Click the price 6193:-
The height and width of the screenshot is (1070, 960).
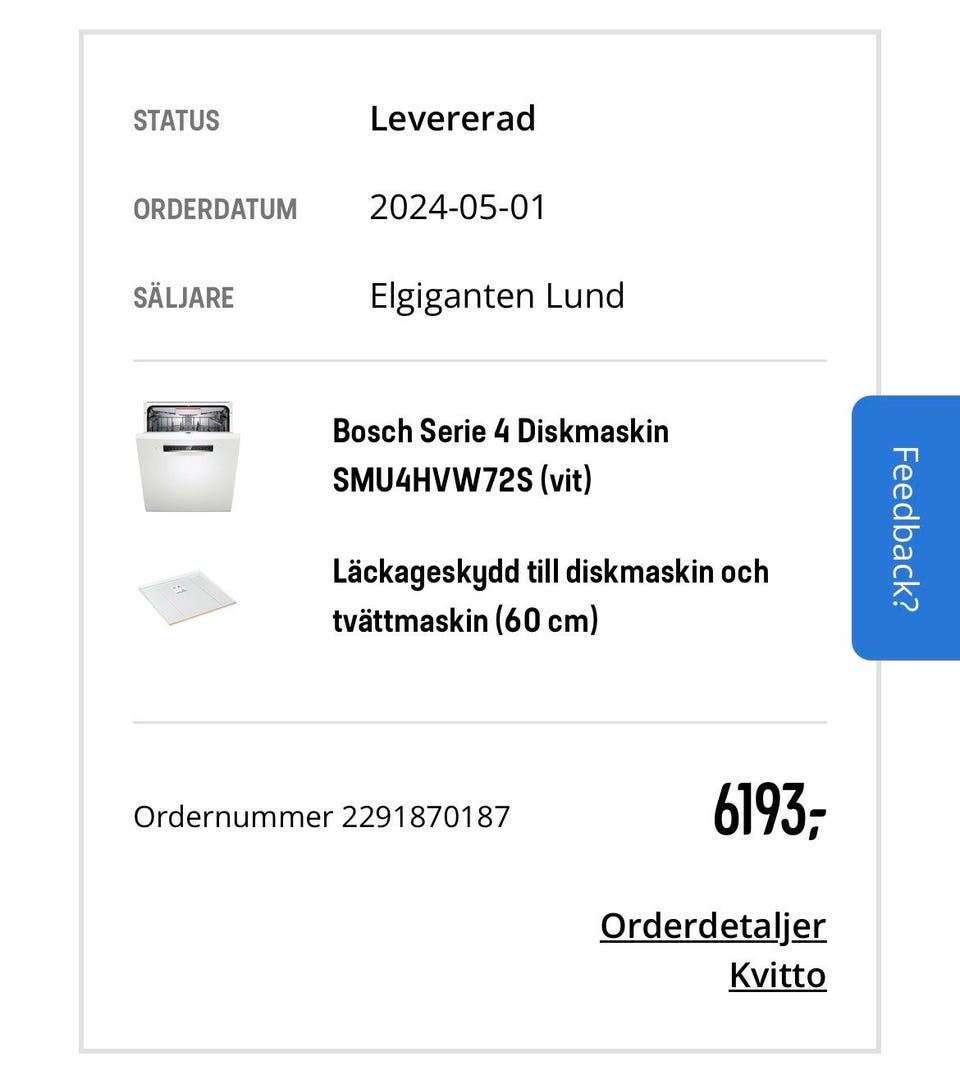pyautogui.click(x=770, y=810)
